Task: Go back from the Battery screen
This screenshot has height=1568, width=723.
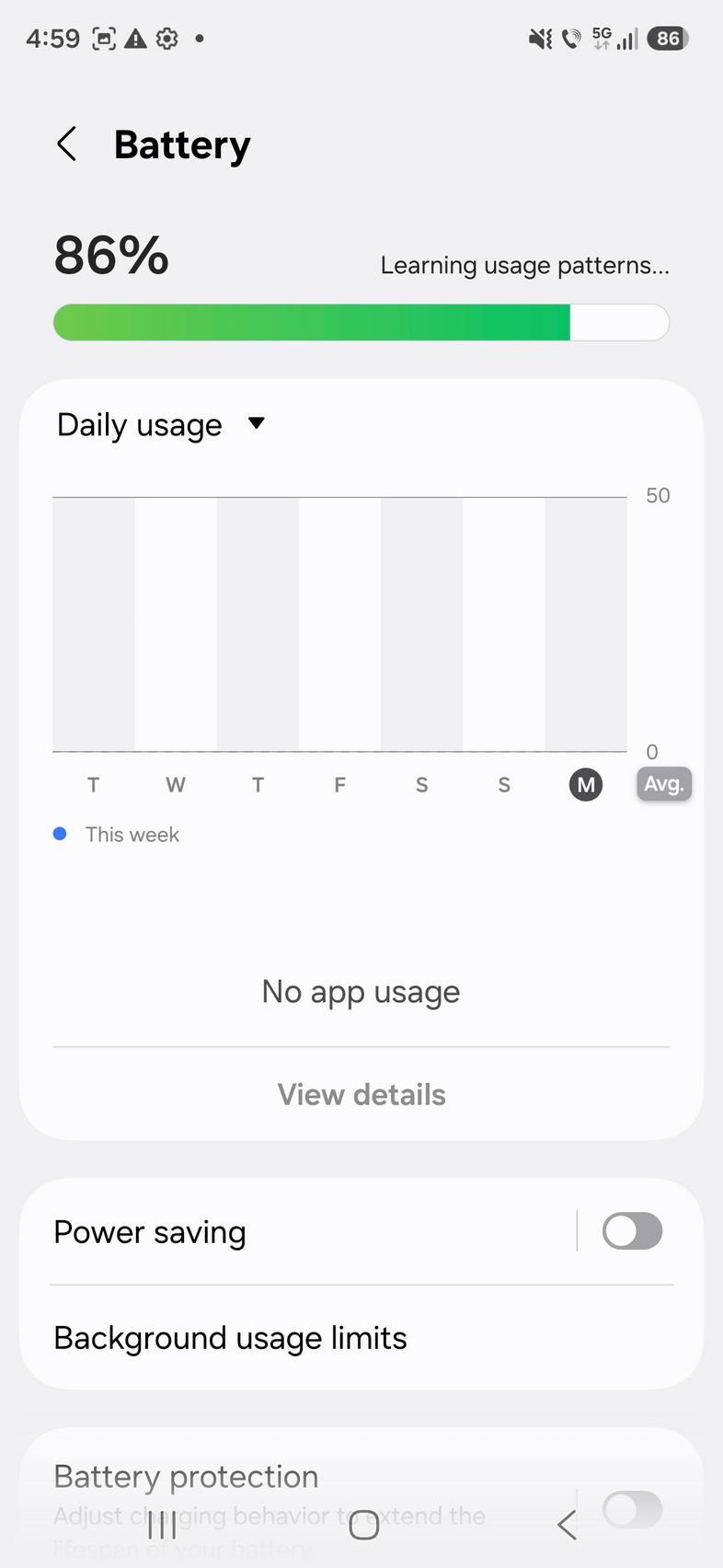Action: 66,144
